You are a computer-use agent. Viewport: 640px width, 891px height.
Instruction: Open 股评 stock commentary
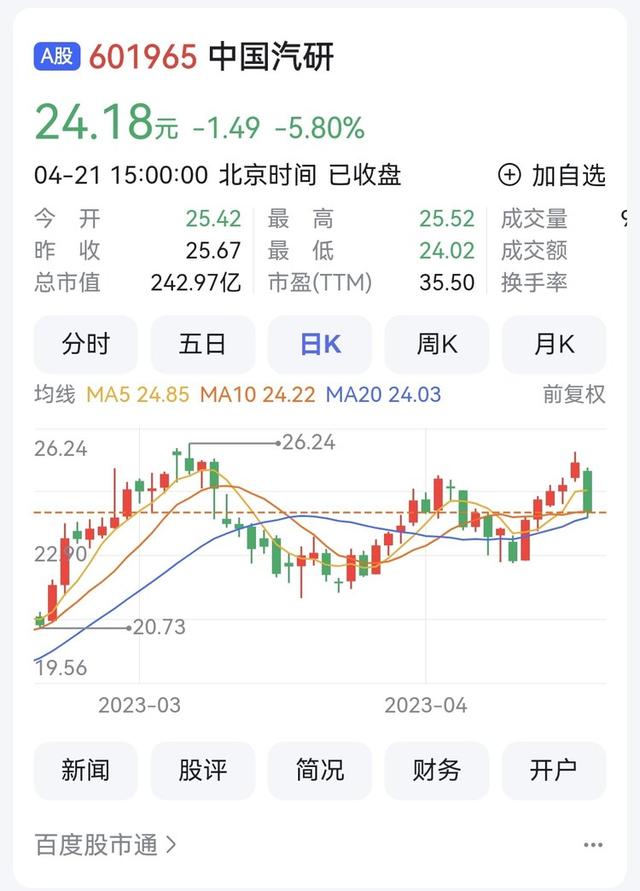202,770
